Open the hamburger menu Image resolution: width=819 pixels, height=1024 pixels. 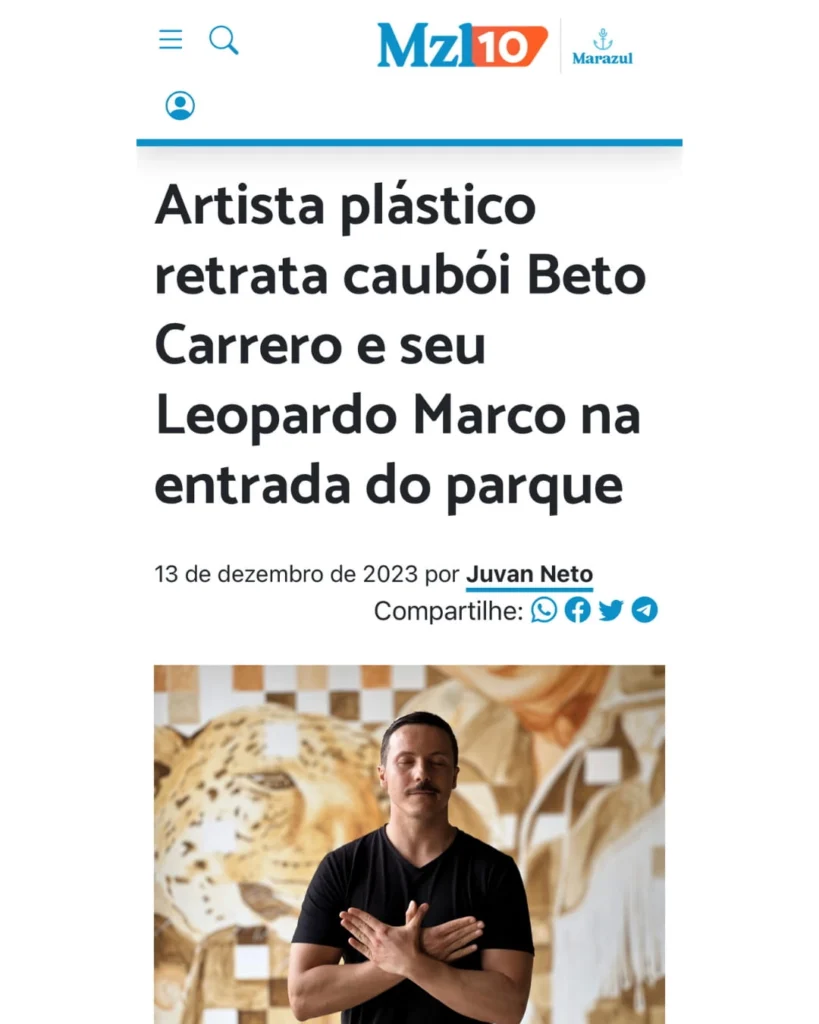171,40
